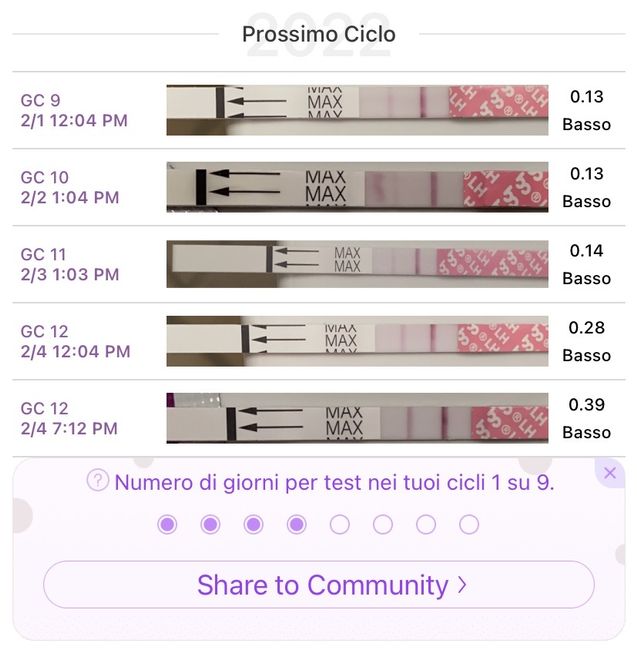Image resolution: width=637 pixels, height=650 pixels.
Task: Select the GC 12 test at 12:04 PM
Action: 318,341
